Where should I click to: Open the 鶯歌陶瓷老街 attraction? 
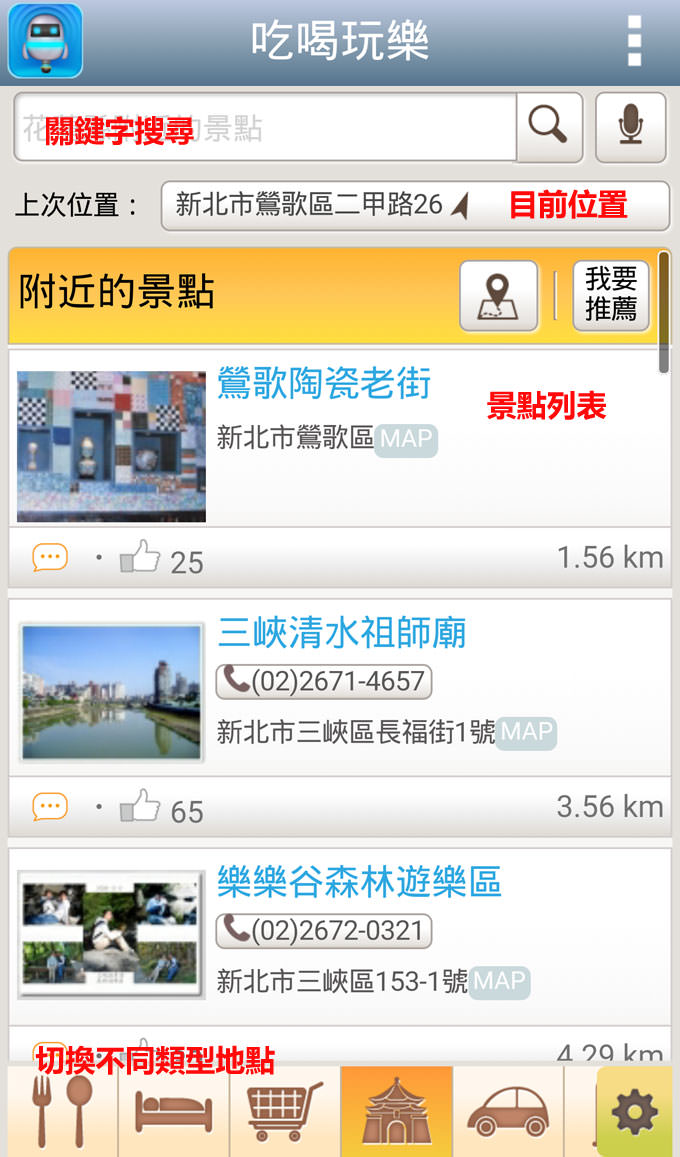click(x=324, y=384)
